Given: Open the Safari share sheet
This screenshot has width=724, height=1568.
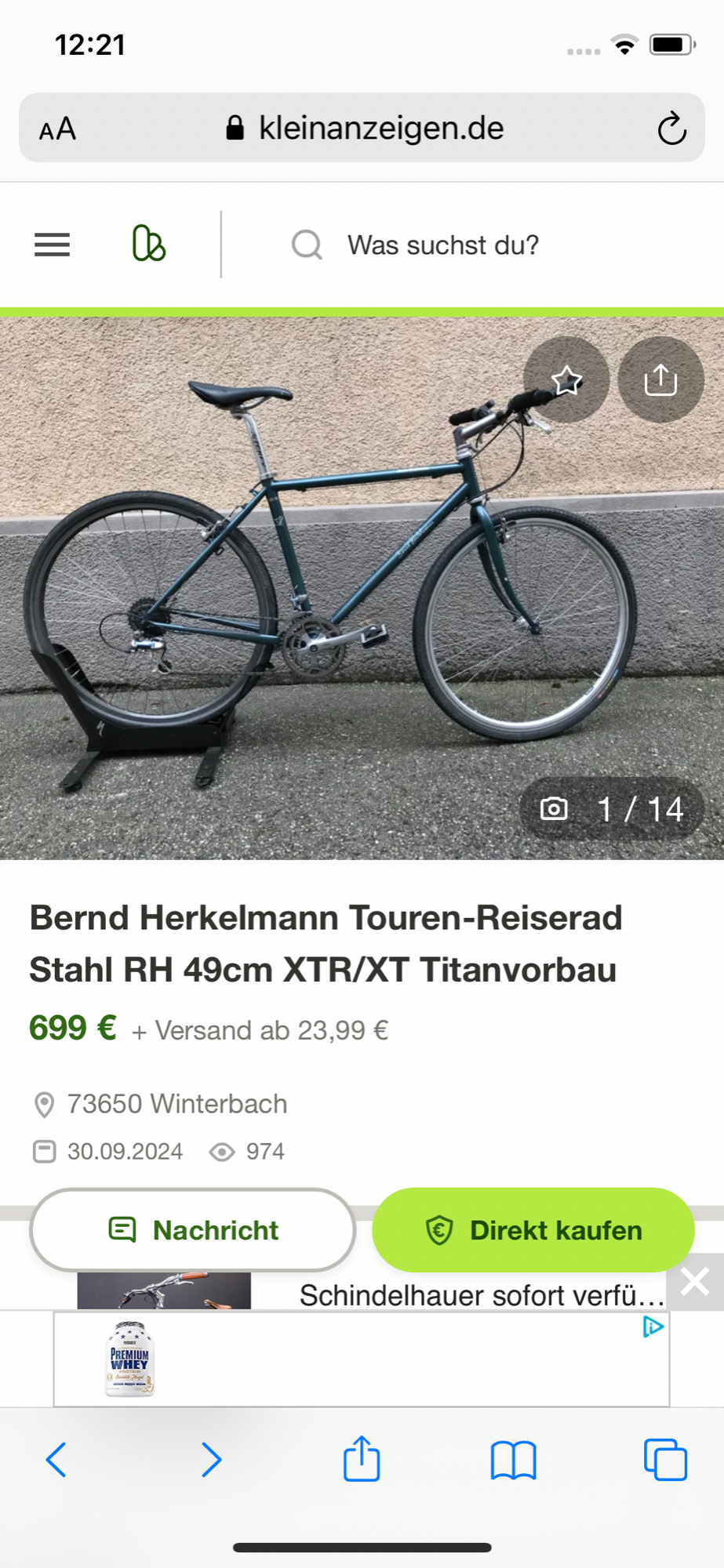Looking at the screenshot, I should [362, 1459].
